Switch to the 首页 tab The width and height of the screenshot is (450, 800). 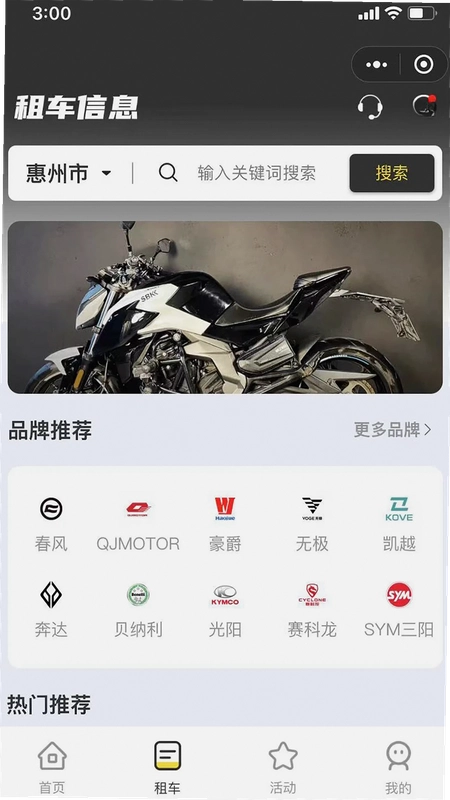point(52,767)
